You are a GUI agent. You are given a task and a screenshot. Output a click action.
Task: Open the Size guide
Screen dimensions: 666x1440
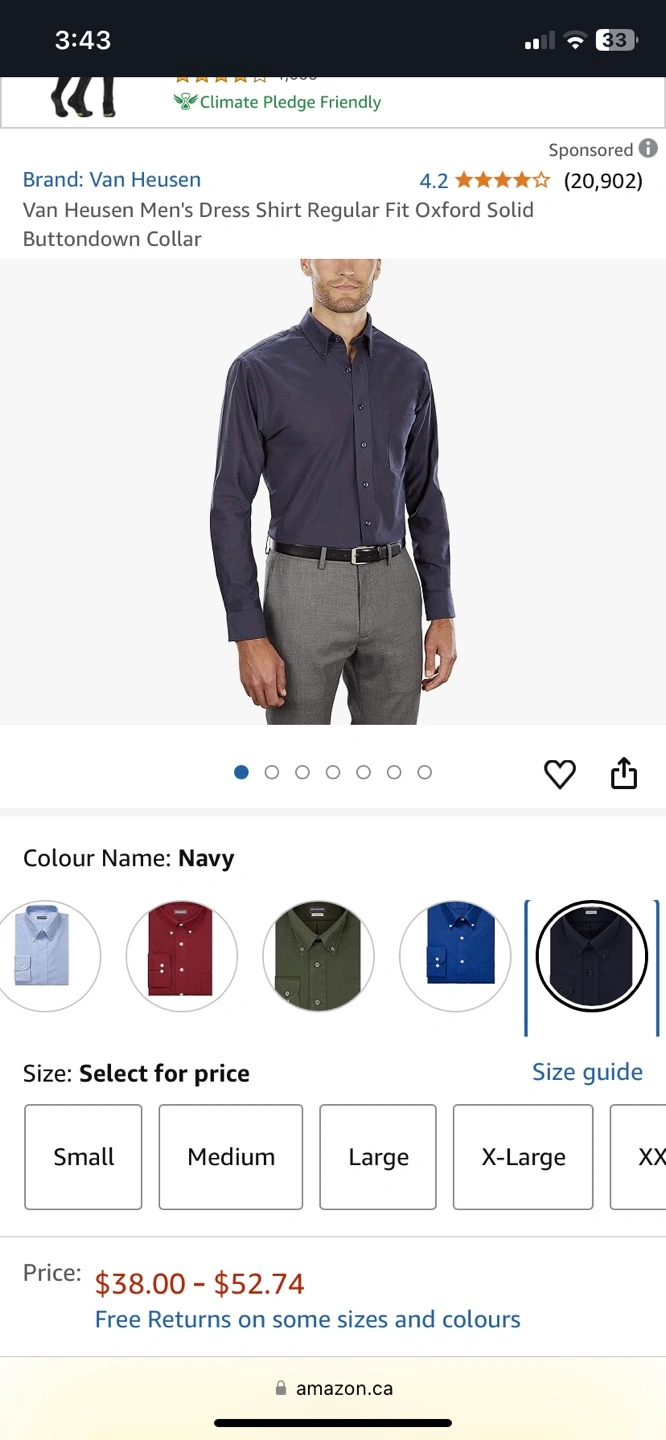tap(587, 1072)
